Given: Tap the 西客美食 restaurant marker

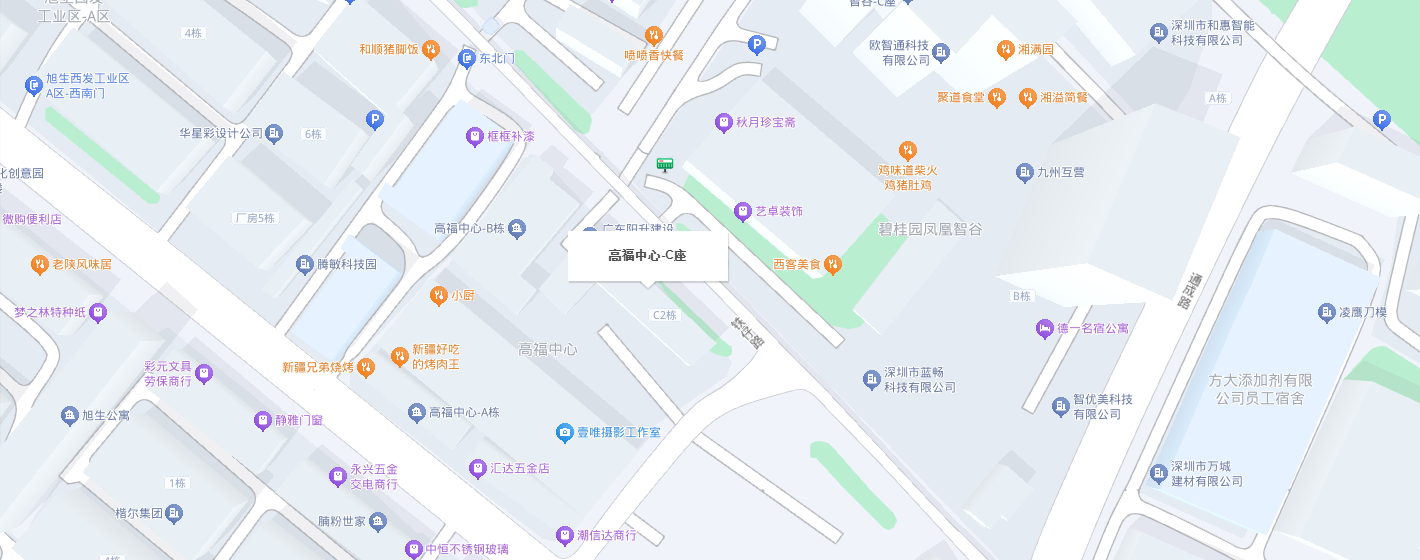Looking at the screenshot, I should [832, 265].
